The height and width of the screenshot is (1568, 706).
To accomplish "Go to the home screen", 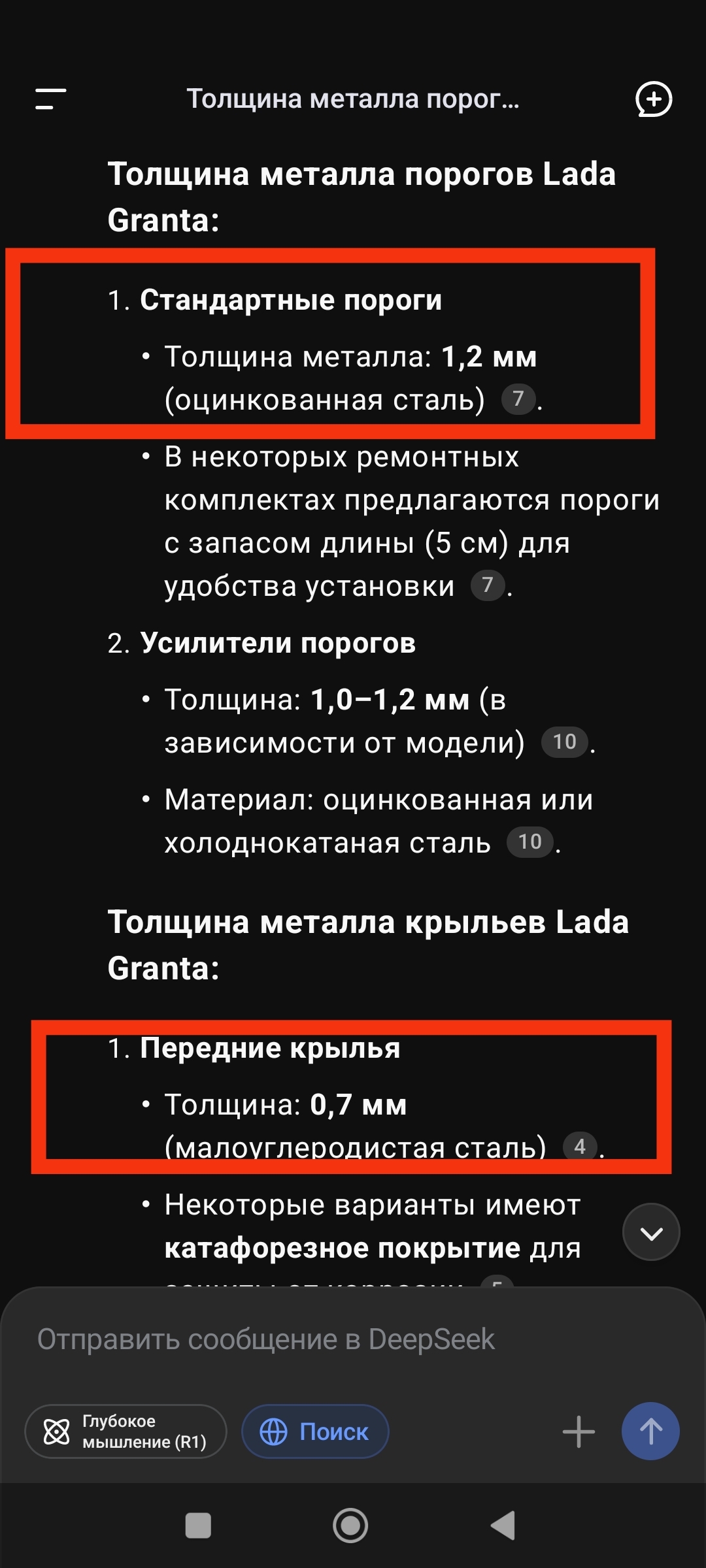I will tap(350, 1526).
